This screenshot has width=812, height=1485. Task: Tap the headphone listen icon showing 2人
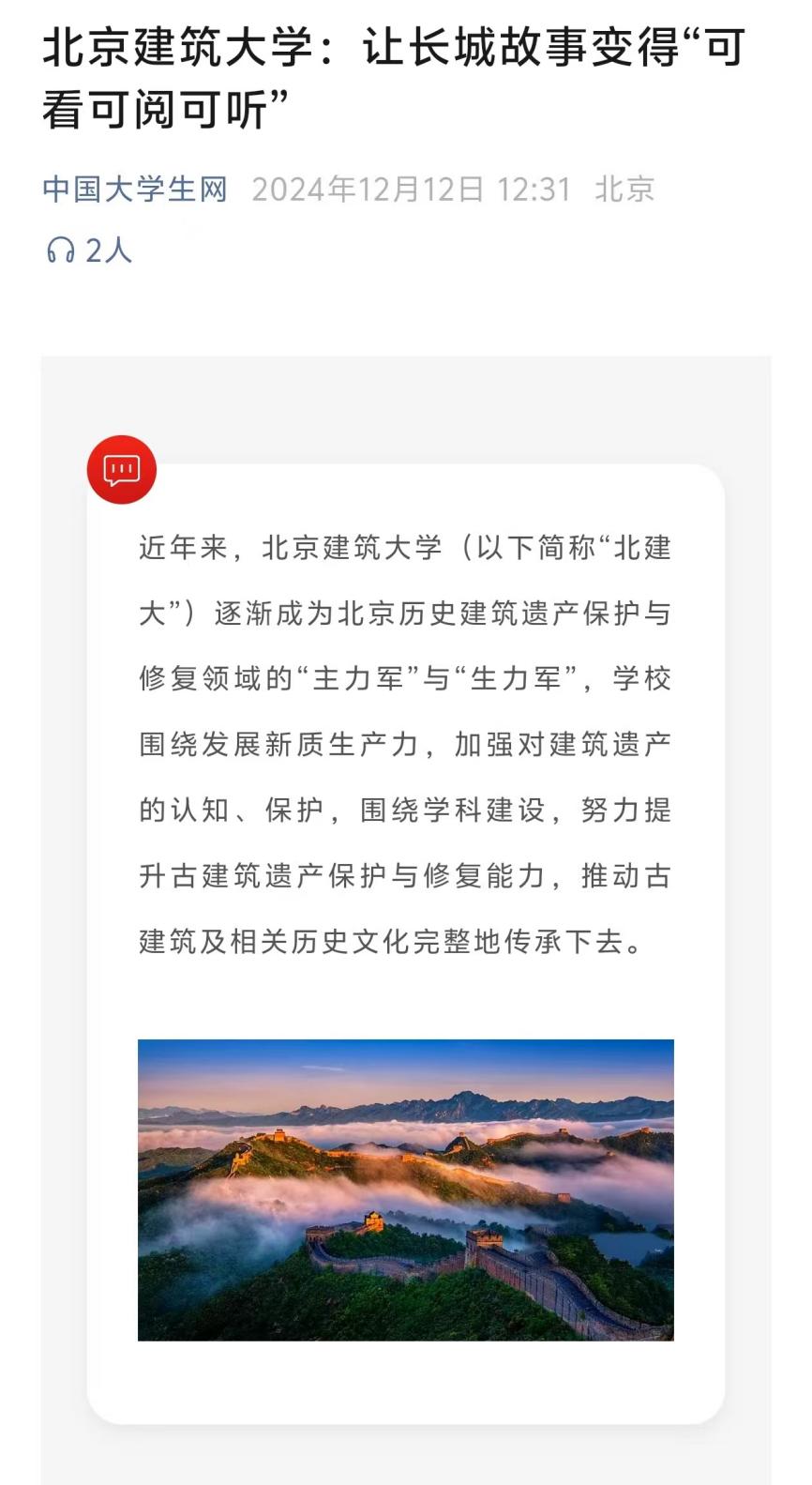[61, 250]
